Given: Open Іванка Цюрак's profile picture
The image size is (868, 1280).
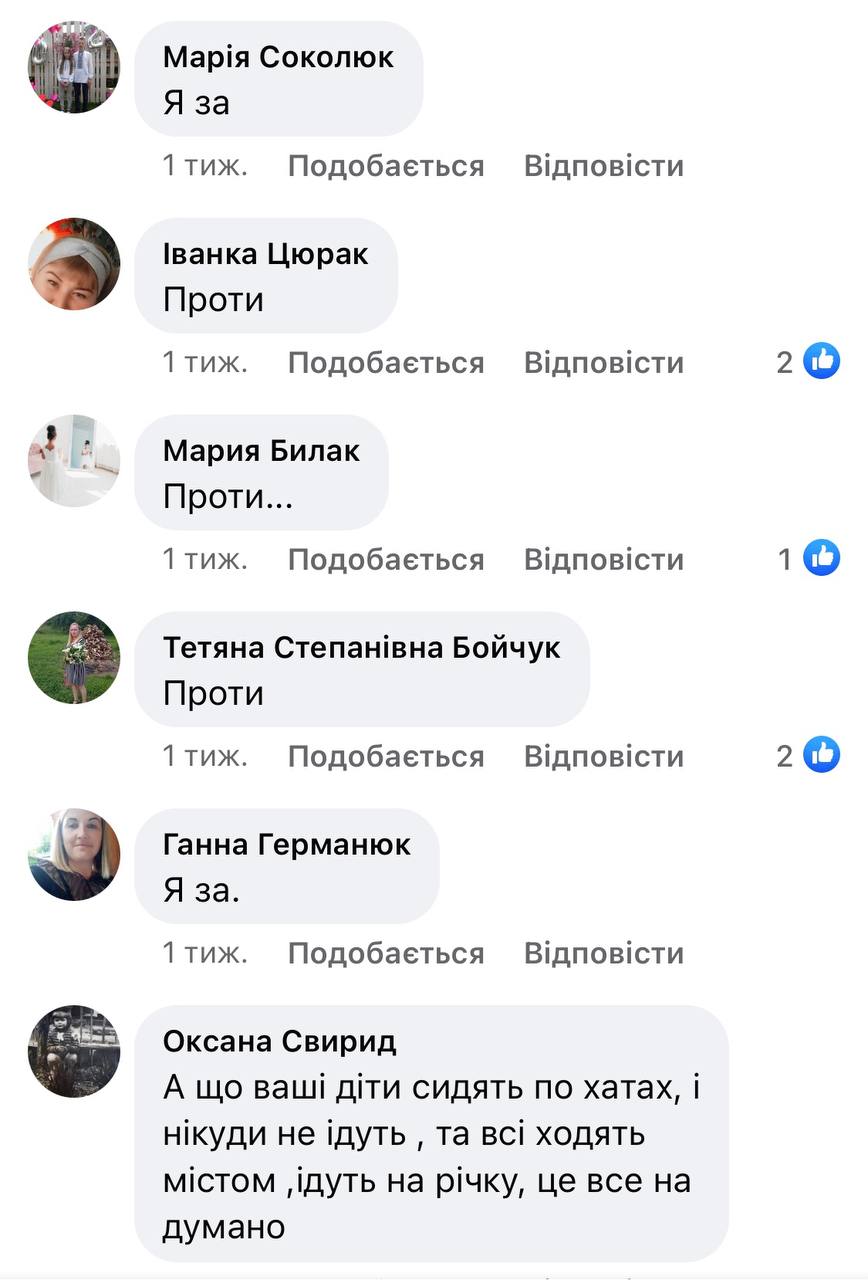Looking at the screenshot, I should (74, 264).
